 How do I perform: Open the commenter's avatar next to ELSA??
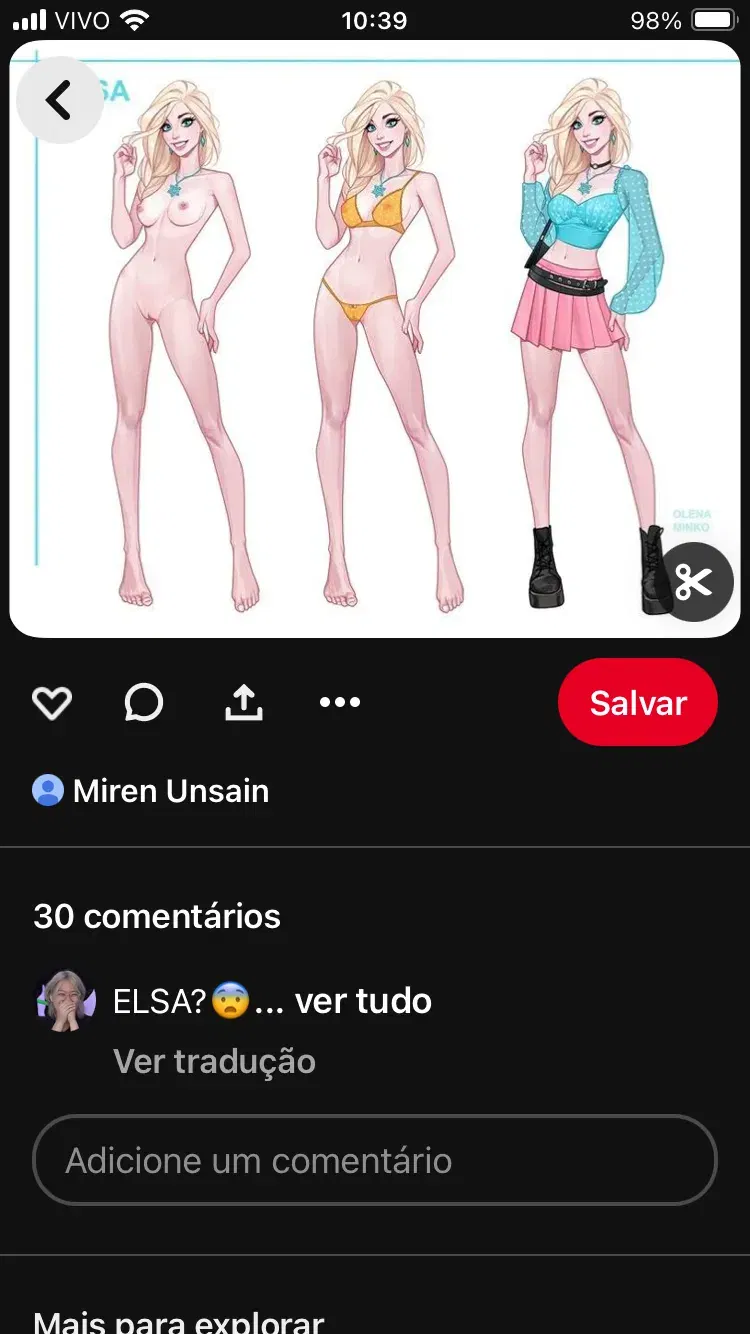click(x=65, y=1001)
